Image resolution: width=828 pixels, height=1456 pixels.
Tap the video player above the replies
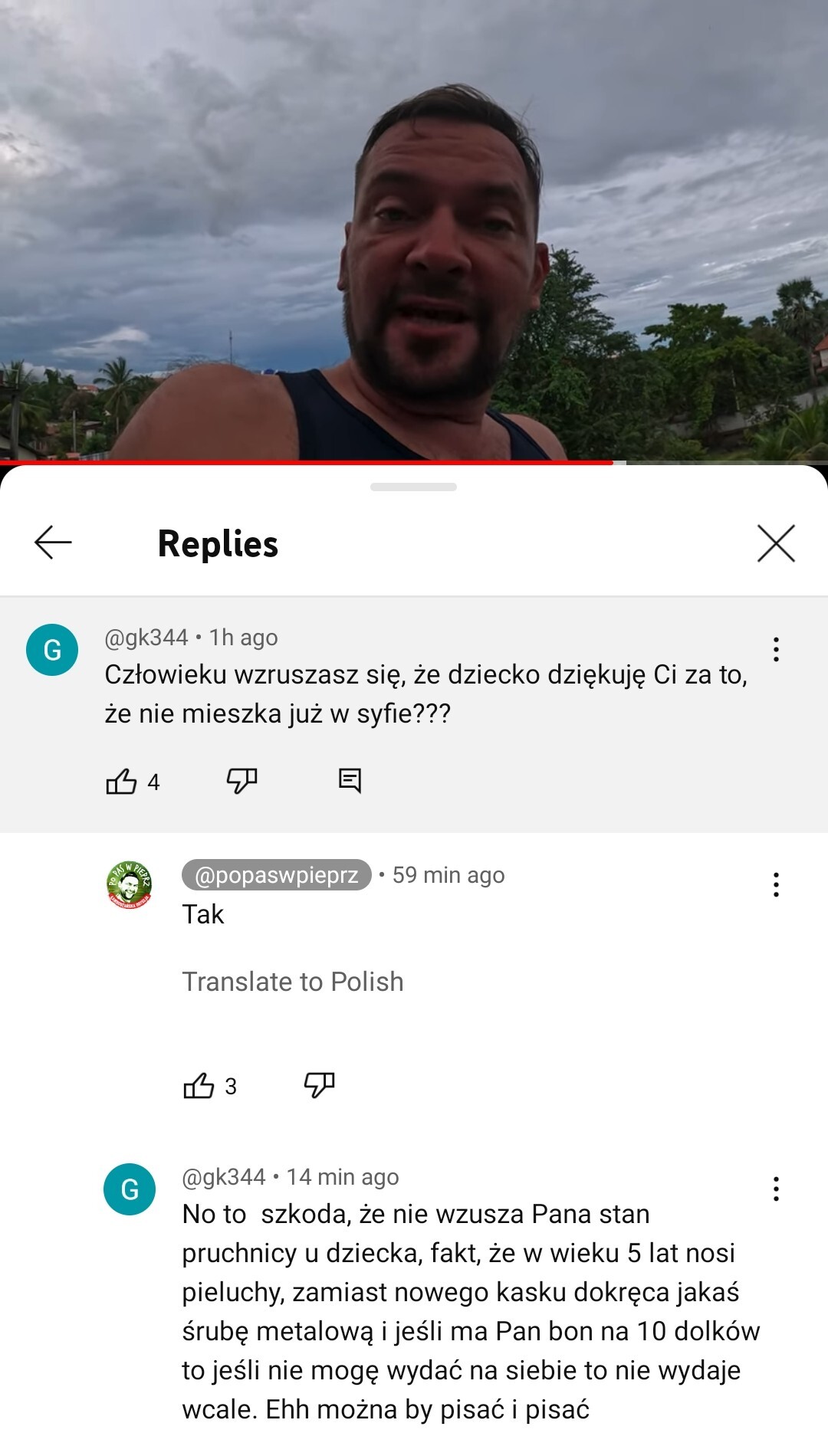click(x=414, y=230)
